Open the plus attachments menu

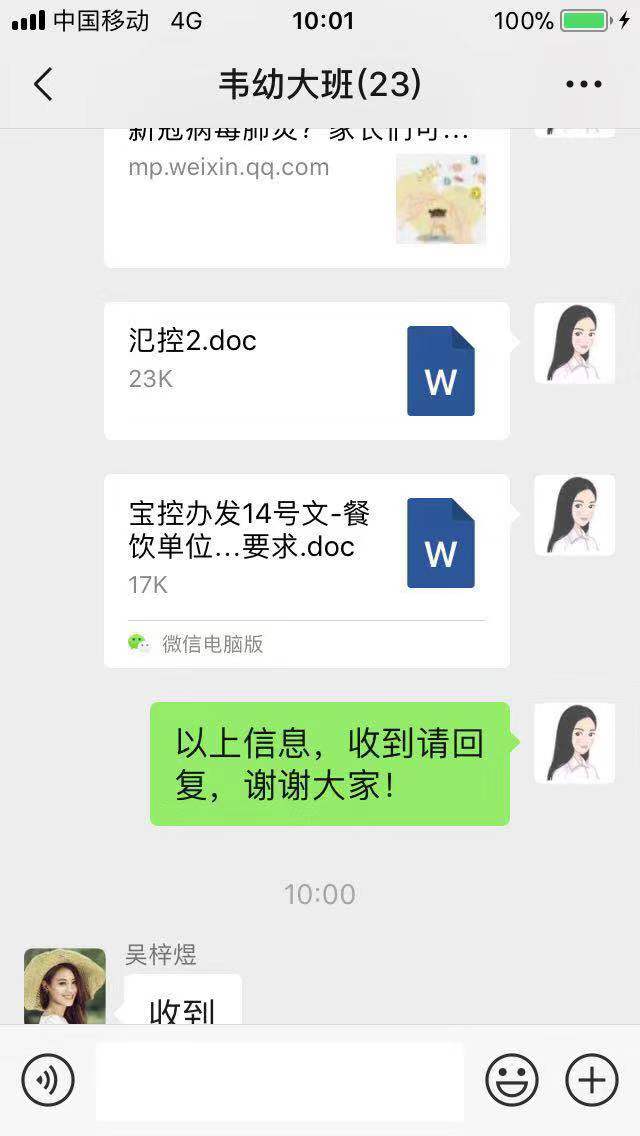(x=591, y=1080)
